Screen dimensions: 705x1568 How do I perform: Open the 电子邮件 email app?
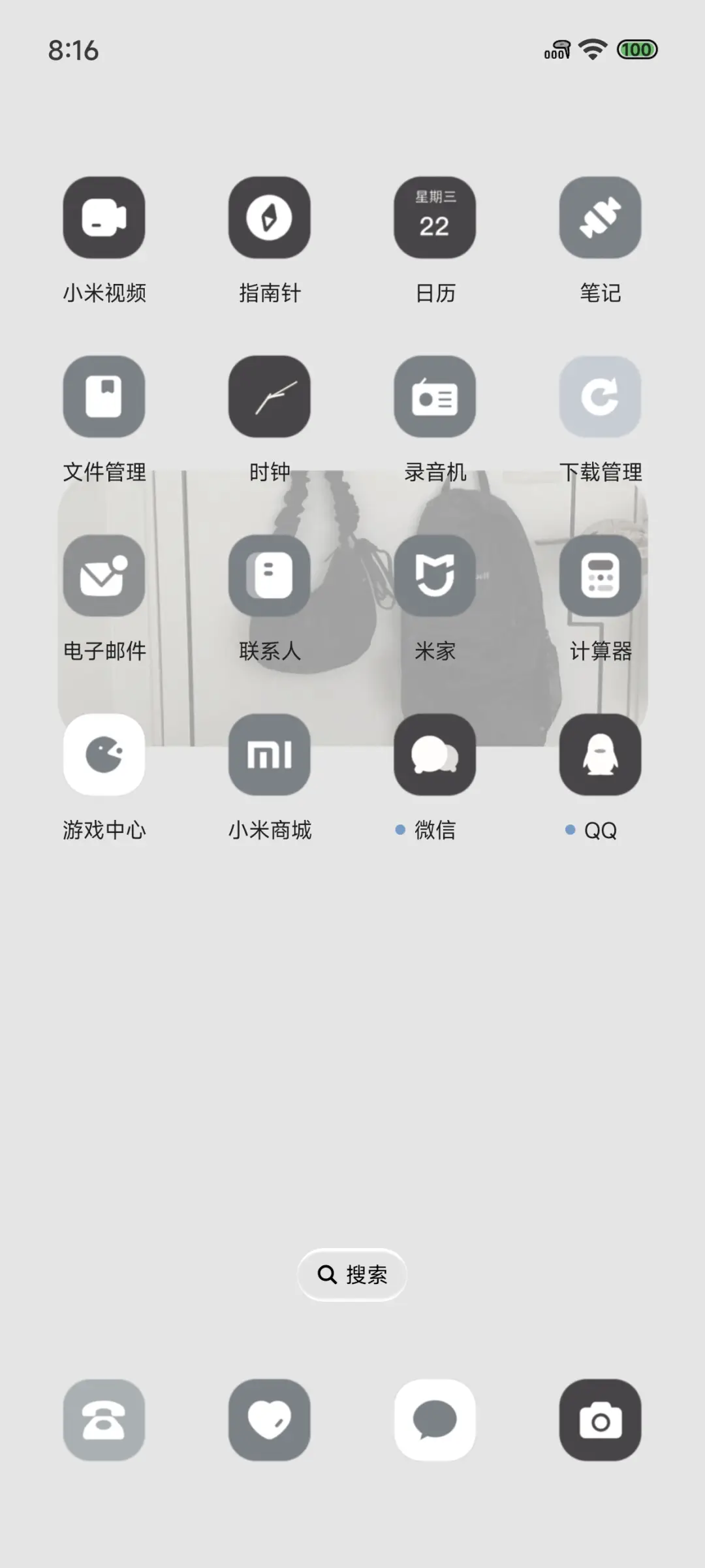[104, 574]
